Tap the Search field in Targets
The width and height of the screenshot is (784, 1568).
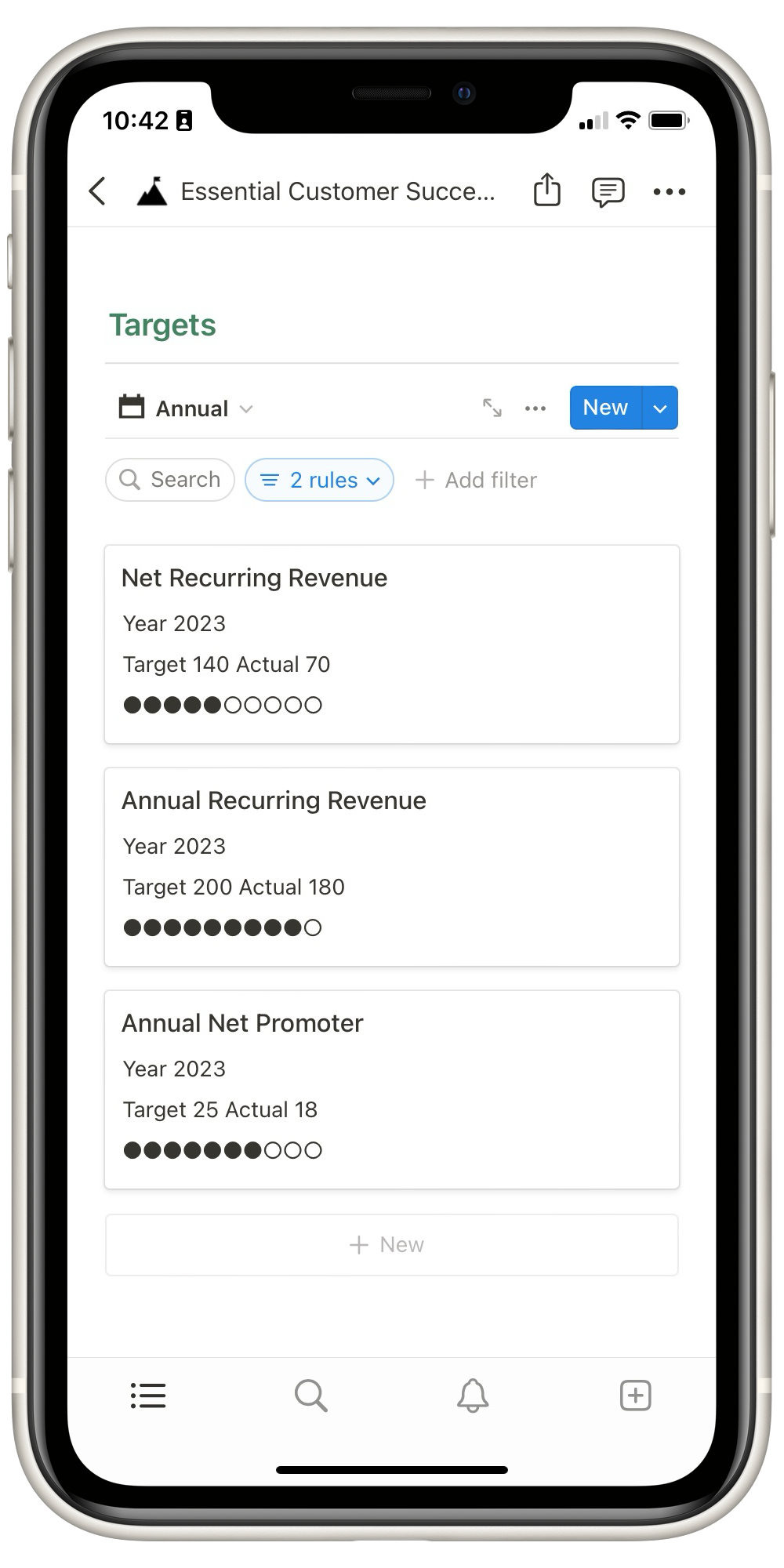(170, 480)
